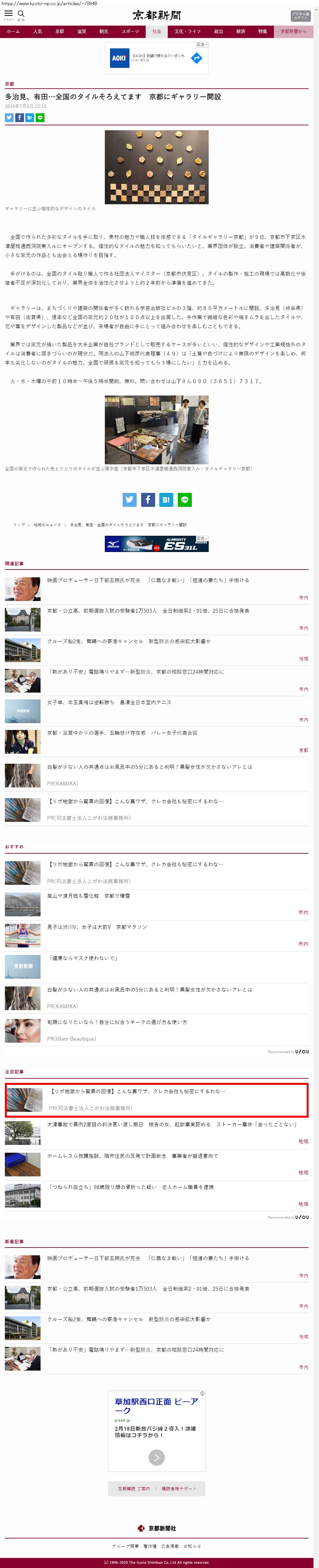Open the 定期購読 ご案内 link
319x1568 pixels.
pos(134,1489)
